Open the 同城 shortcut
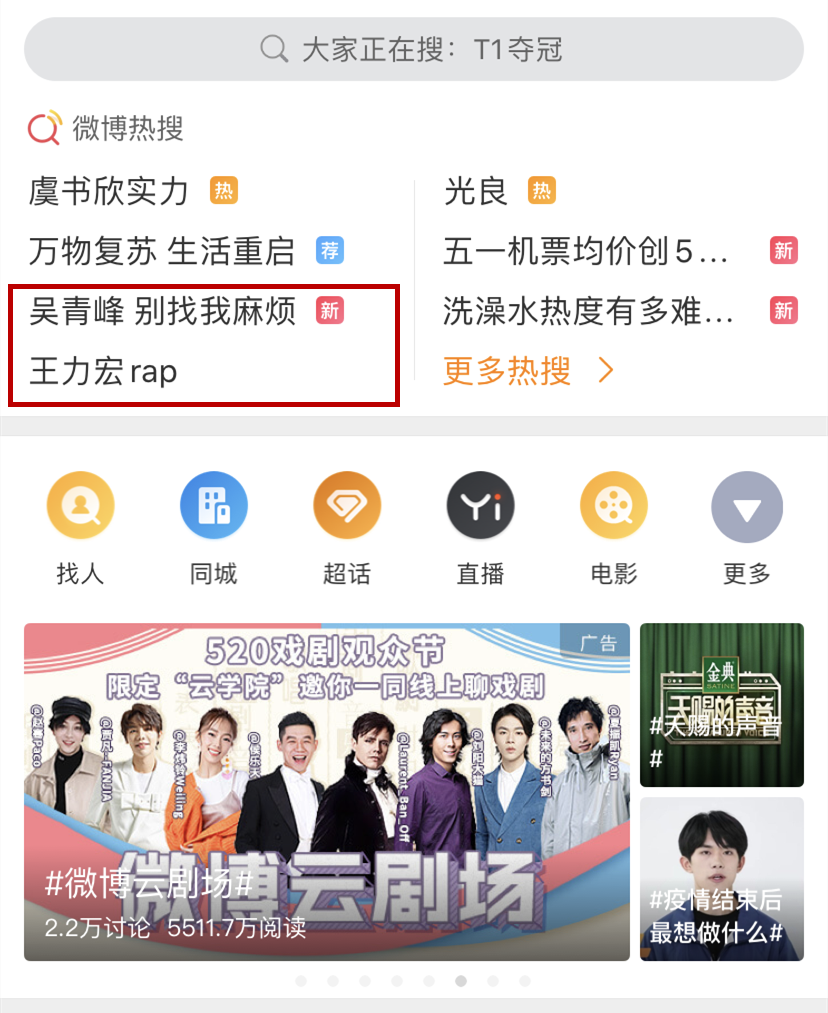This screenshot has width=828, height=1013. [x=214, y=527]
